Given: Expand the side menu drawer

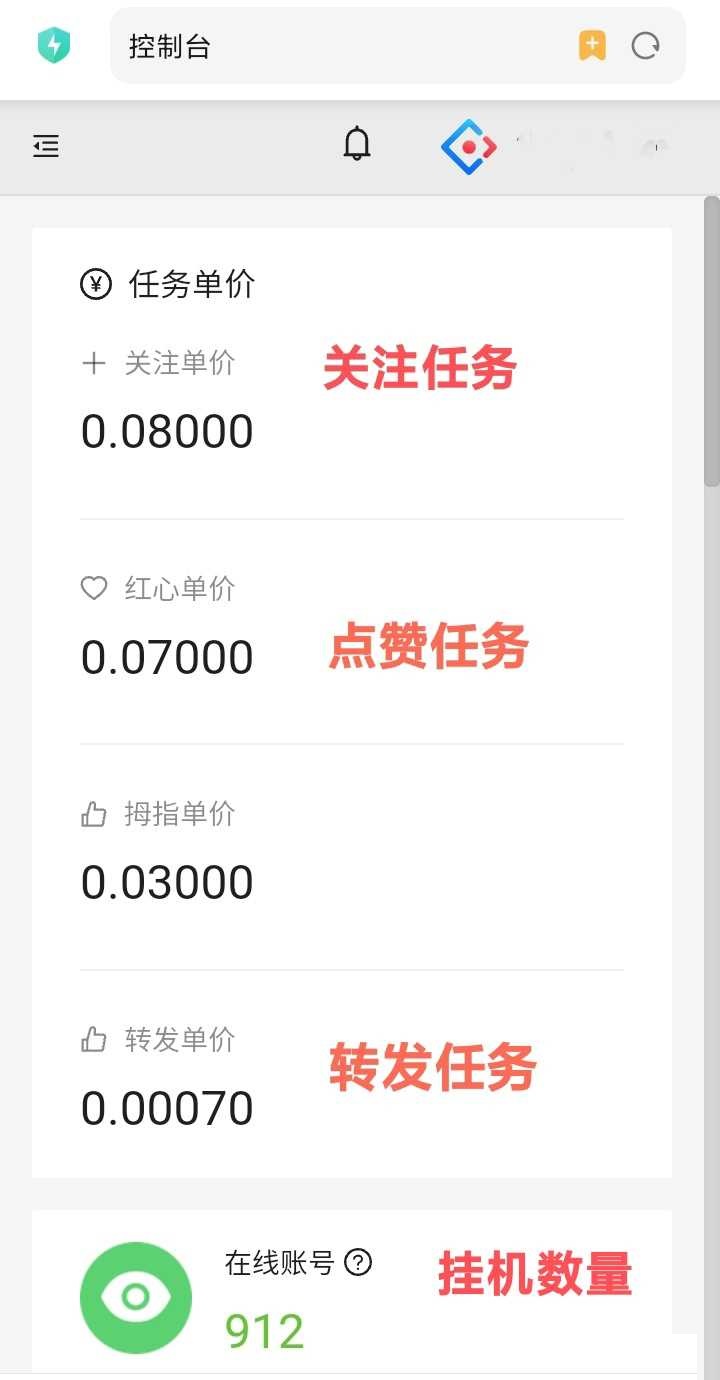Looking at the screenshot, I should point(46,147).
